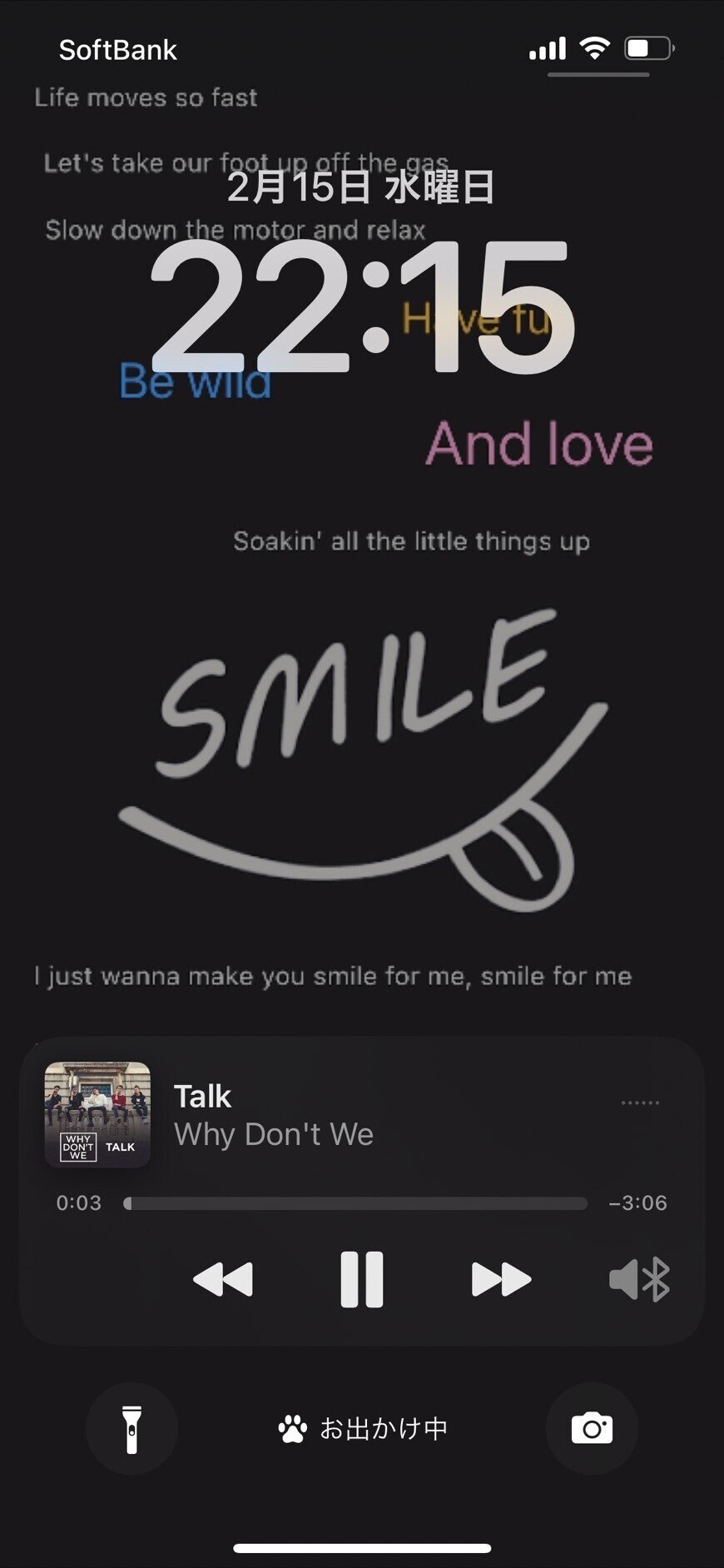This screenshot has height=1568, width=724.
Task: Tap the battery indicator
Action: pos(646,49)
